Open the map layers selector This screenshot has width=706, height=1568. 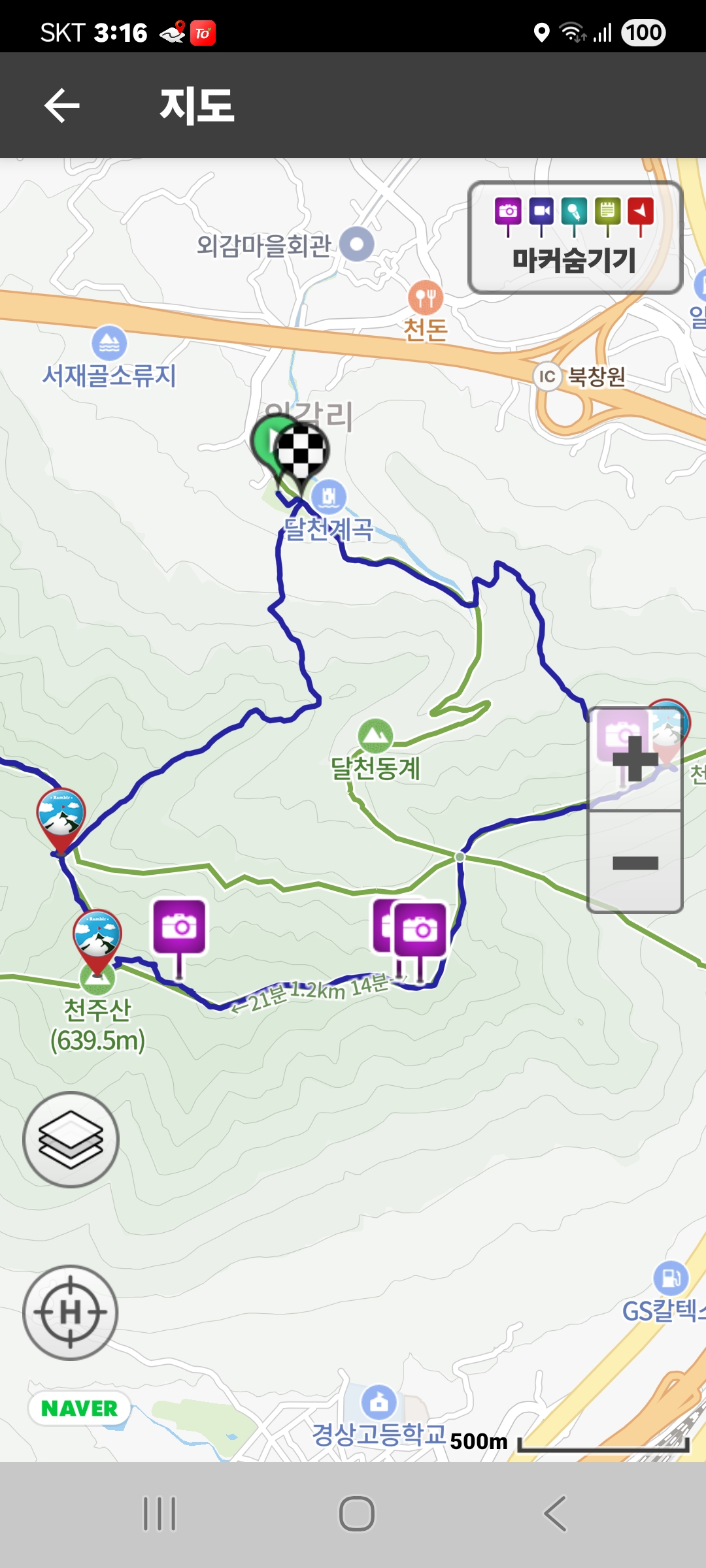click(71, 1139)
